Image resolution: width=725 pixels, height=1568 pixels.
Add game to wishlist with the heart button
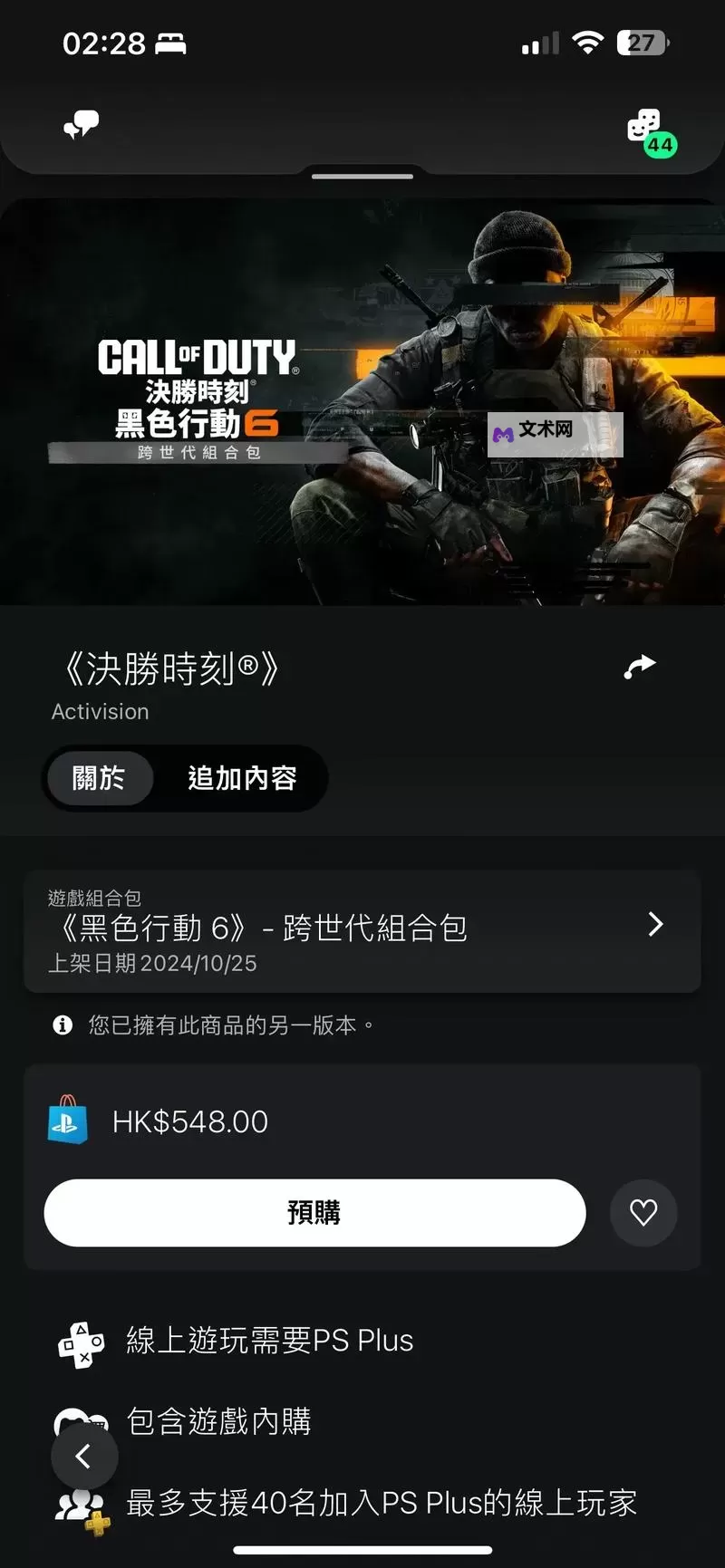pos(643,1212)
